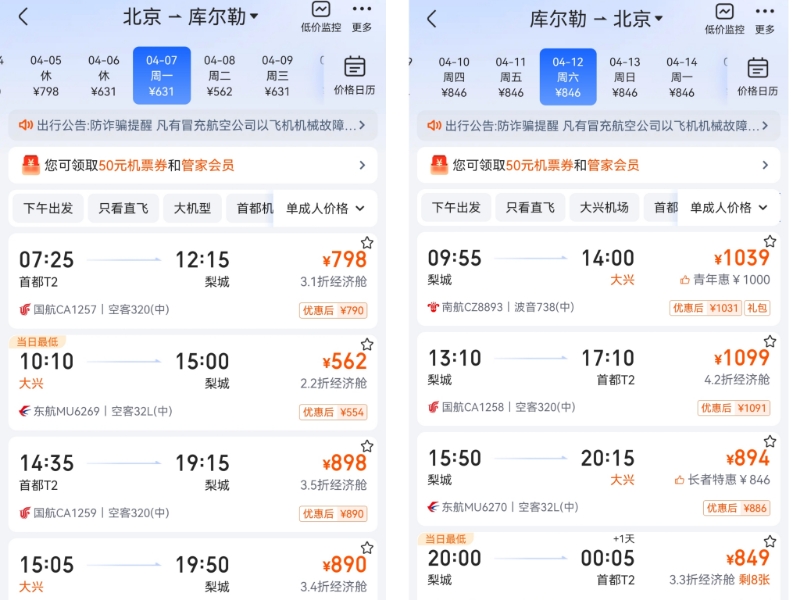Apply 只看直飞 filter on 库尔勒-北京 screen
The height and width of the screenshot is (600, 800).
point(530,208)
